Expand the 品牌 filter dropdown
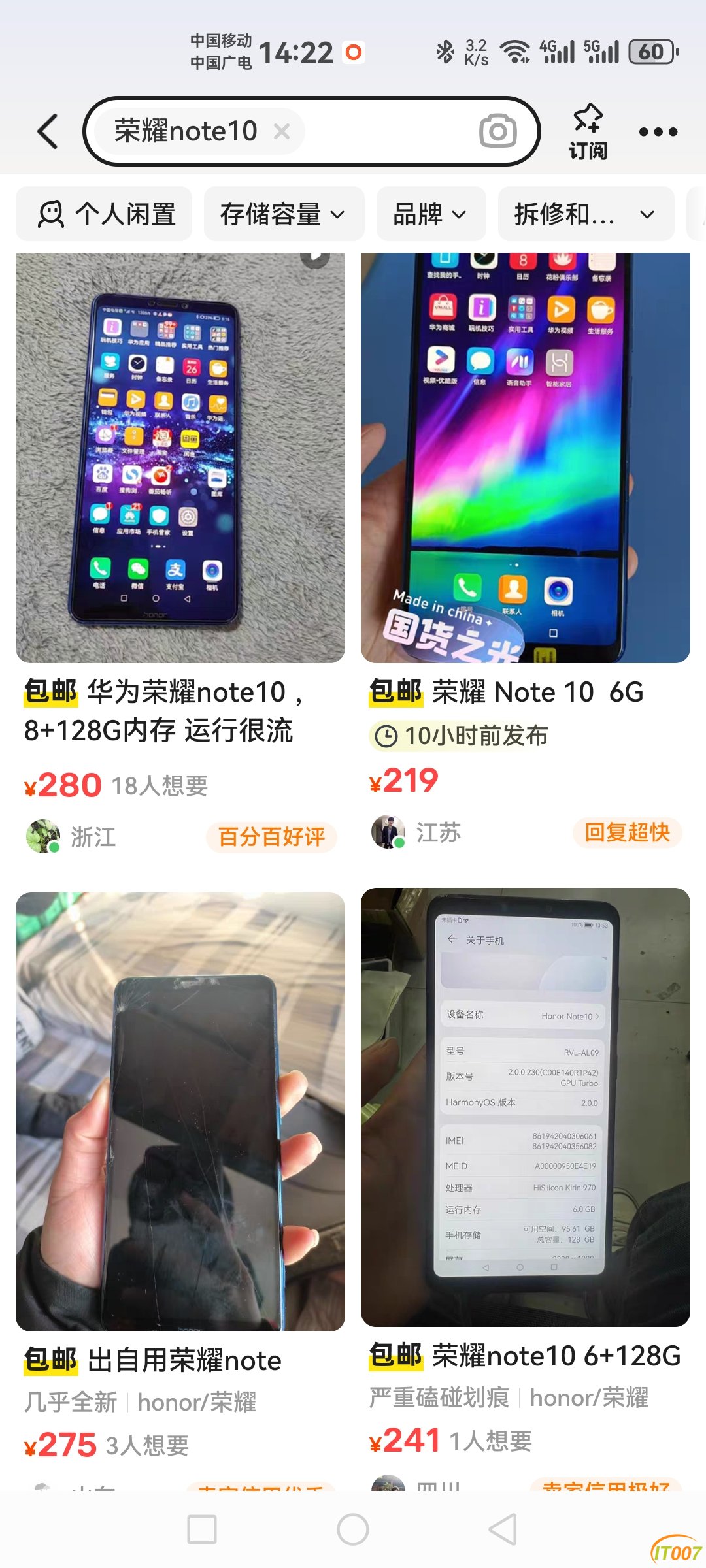This screenshot has width=706, height=1568. point(430,214)
